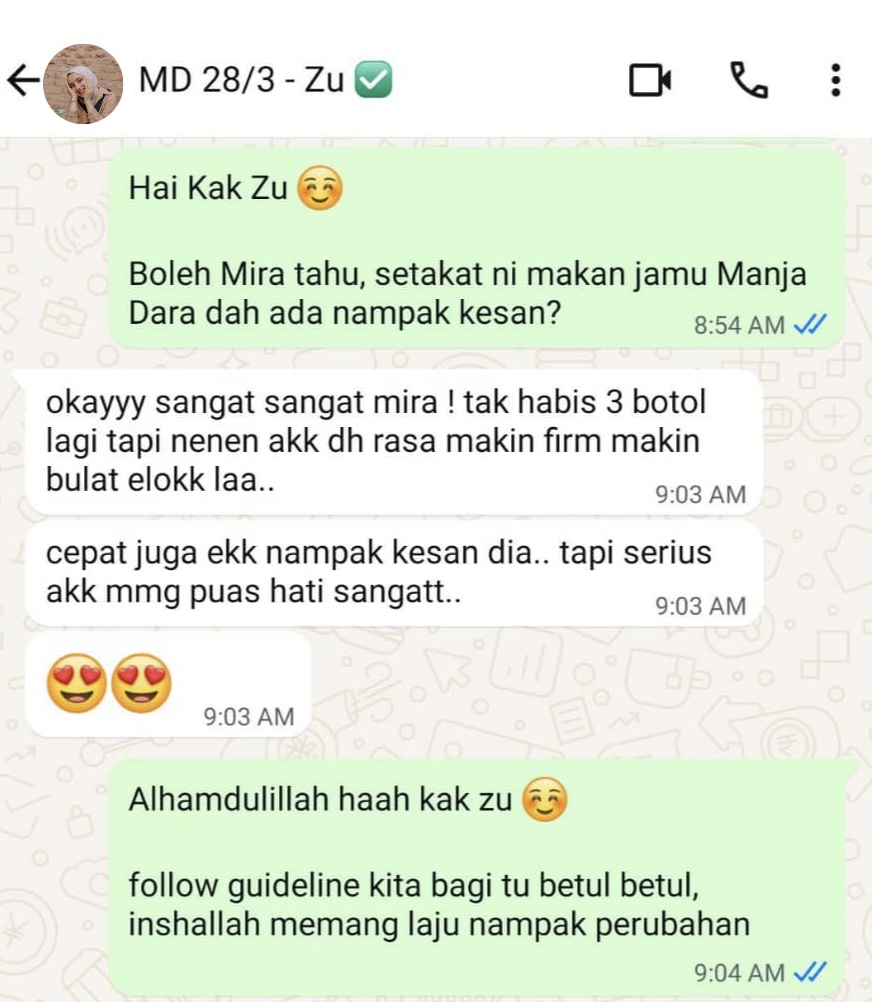The width and height of the screenshot is (872, 1002).
Task: Open the contact profile picture
Action: pyautogui.click(x=84, y=83)
